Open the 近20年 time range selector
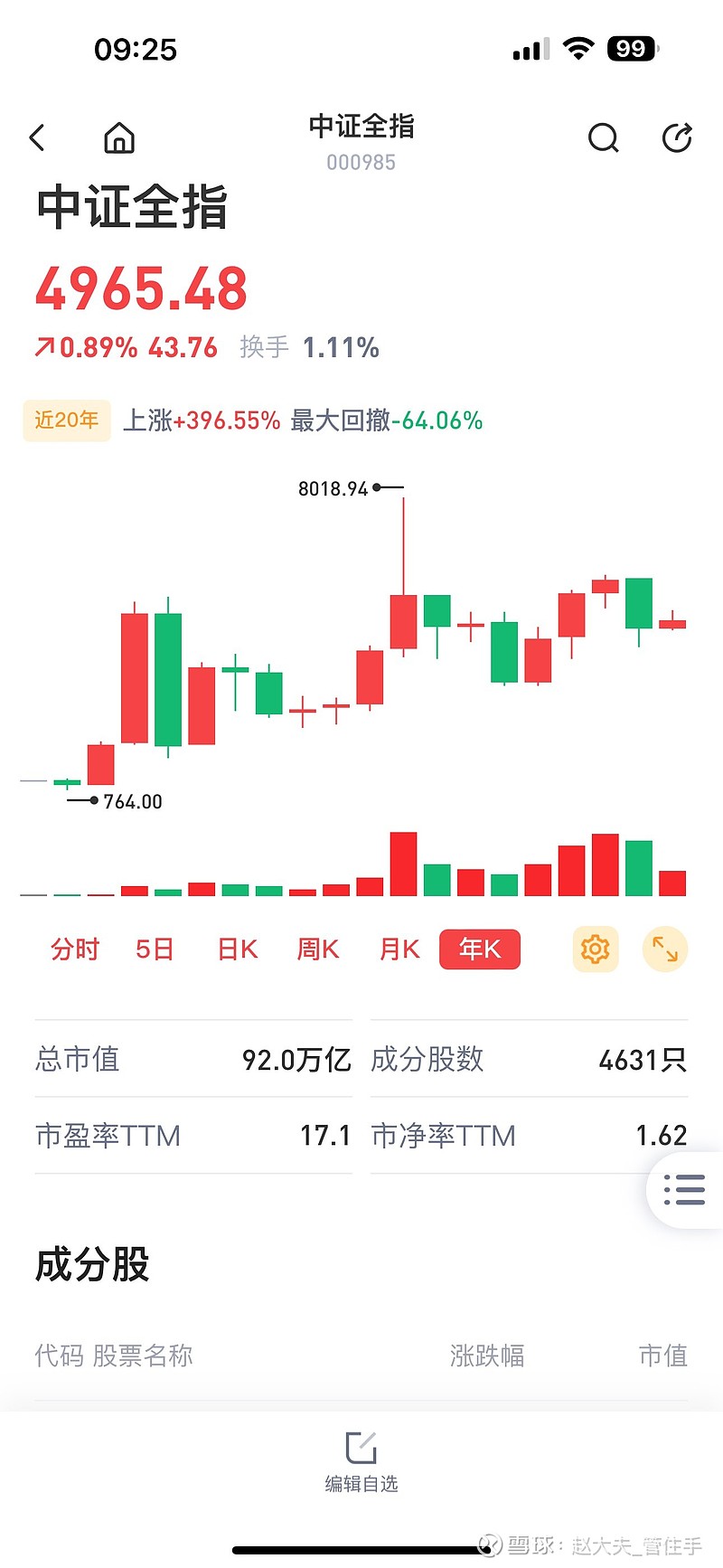723x1568 pixels. (66, 420)
